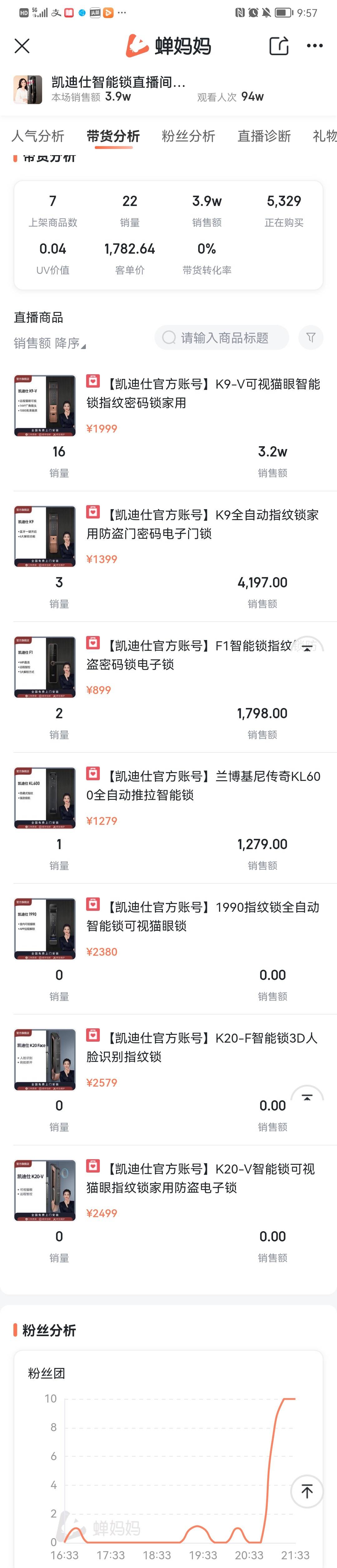
Task: Switch to the 人气分析 tab
Action: [x=38, y=136]
